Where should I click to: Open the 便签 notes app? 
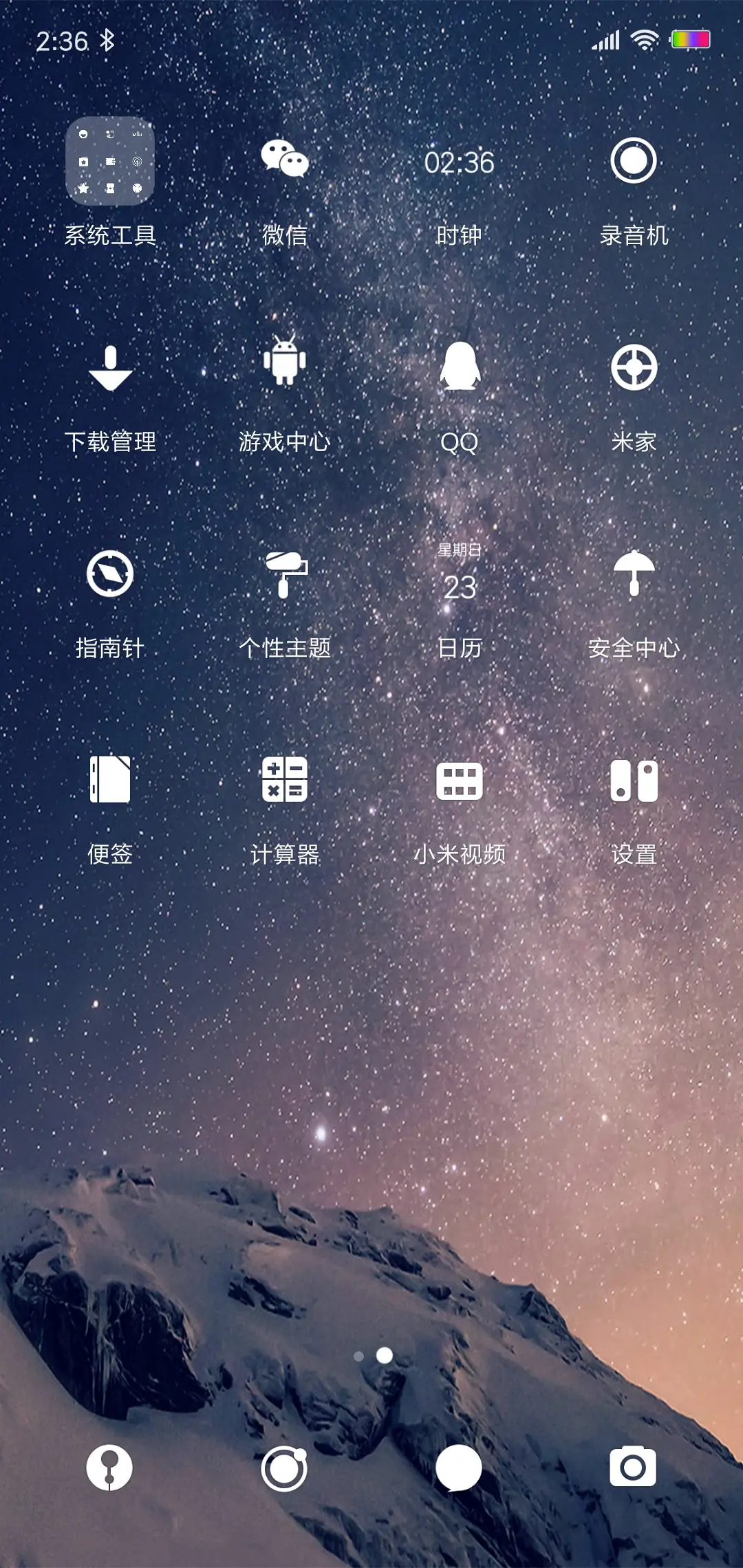point(110,781)
